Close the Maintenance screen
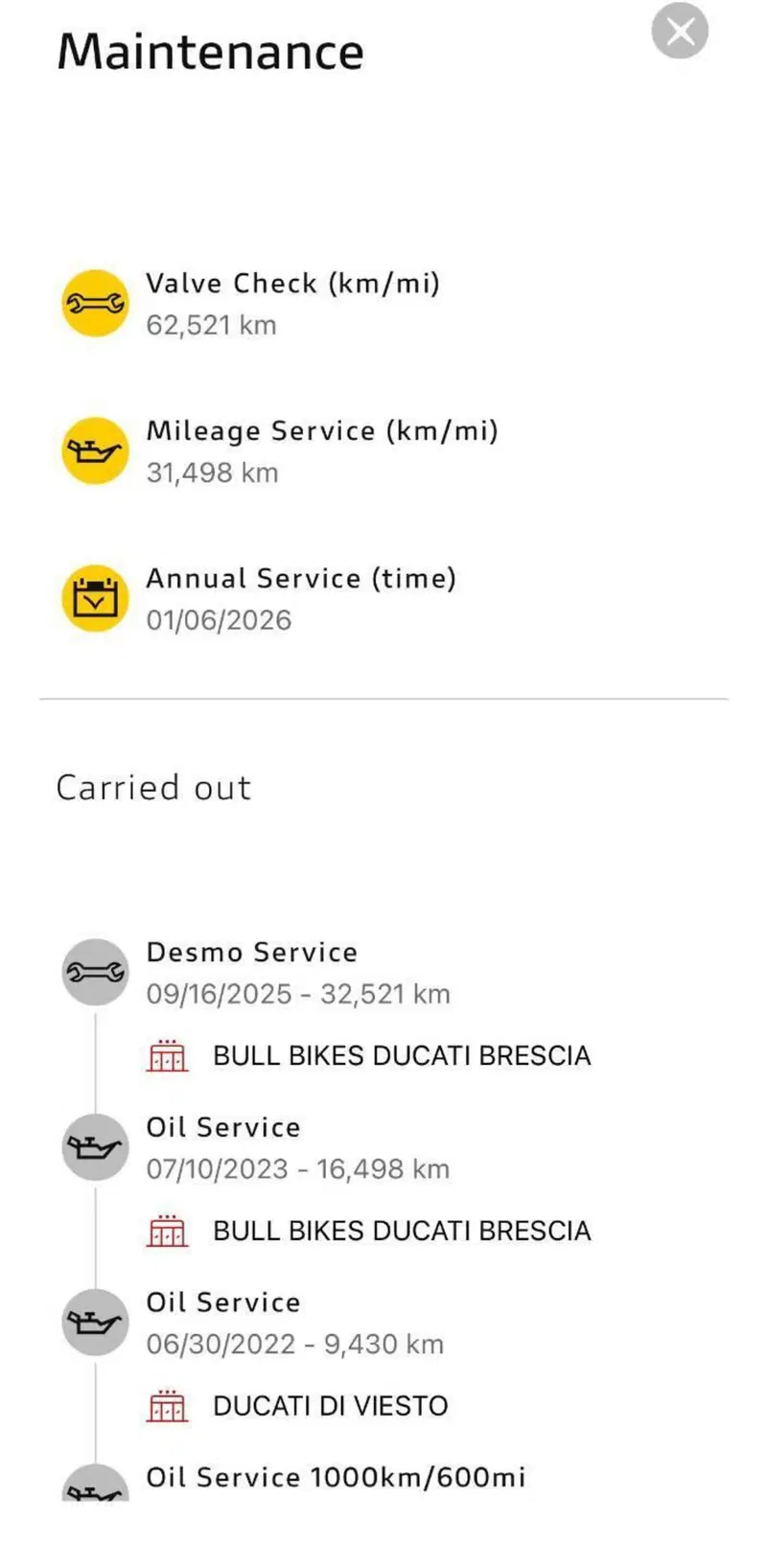The width and height of the screenshot is (767, 1568). [680, 32]
